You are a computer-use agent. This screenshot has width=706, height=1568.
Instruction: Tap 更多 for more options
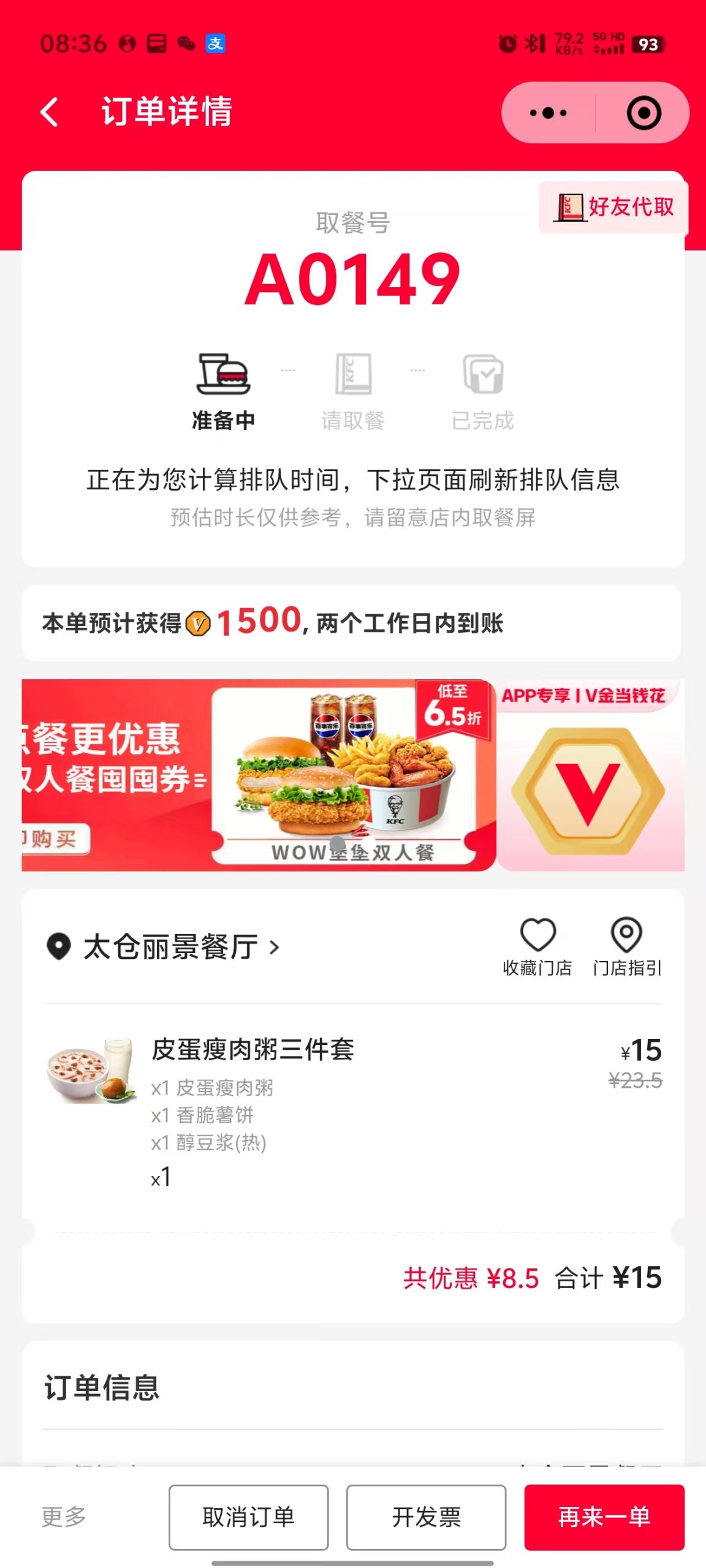pyautogui.click(x=64, y=1517)
